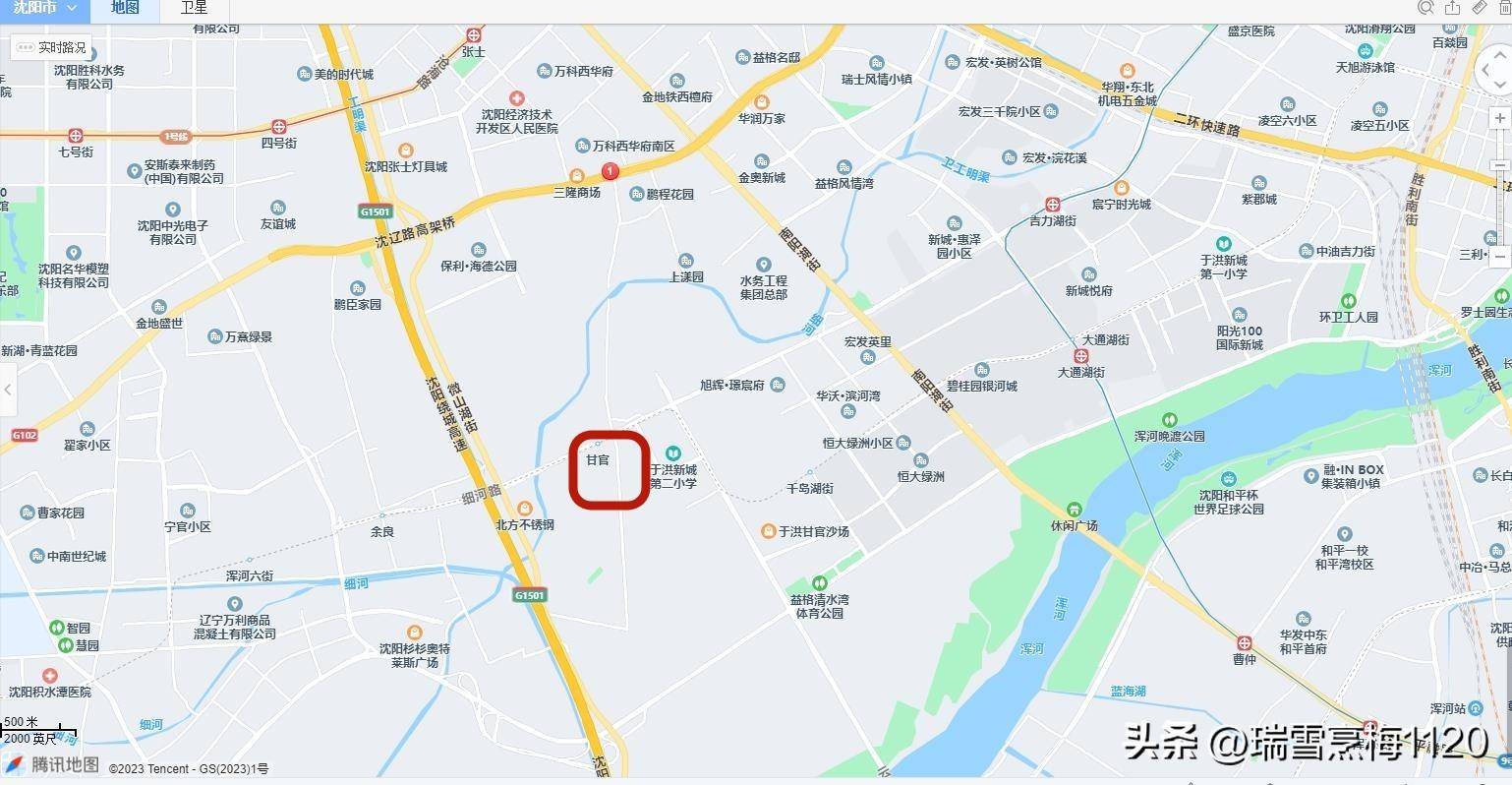Expand the left side panel arrow
1512x785 pixels.
(x=8, y=389)
